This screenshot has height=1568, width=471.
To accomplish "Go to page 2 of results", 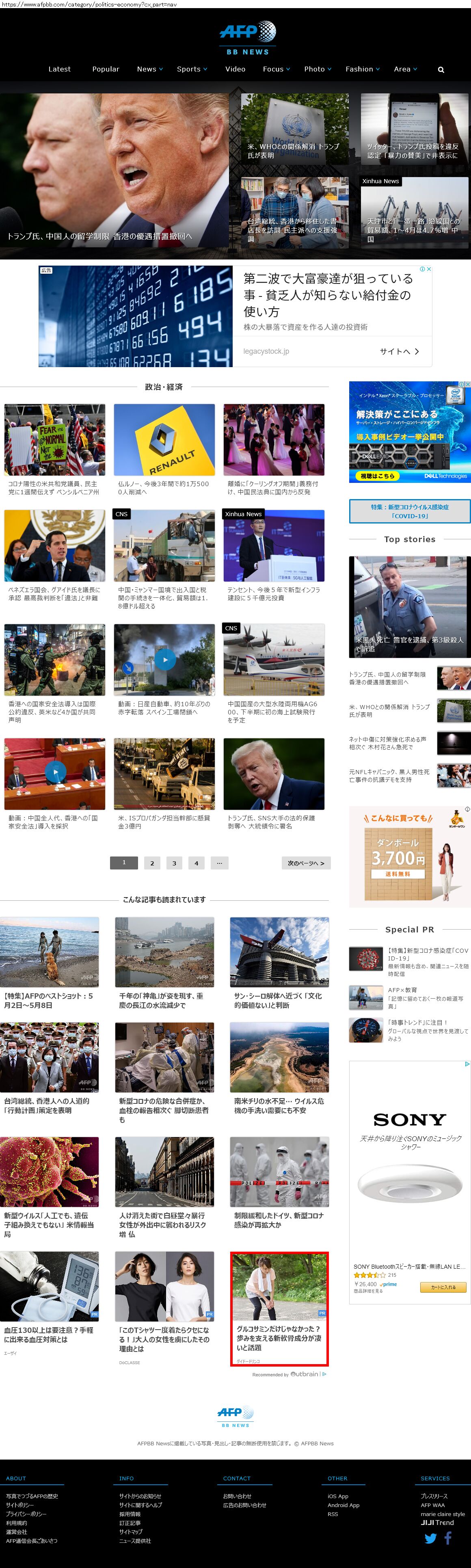I will point(152,863).
